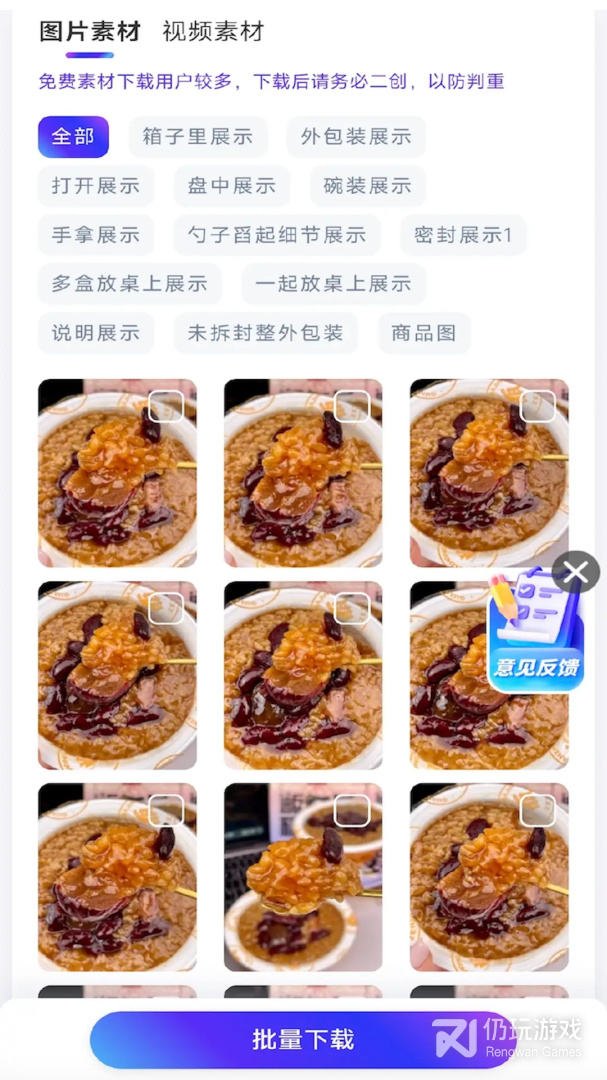The image size is (607, 1080).
Task: Choose 手拿展示 chip
Action: coord(96,235)
